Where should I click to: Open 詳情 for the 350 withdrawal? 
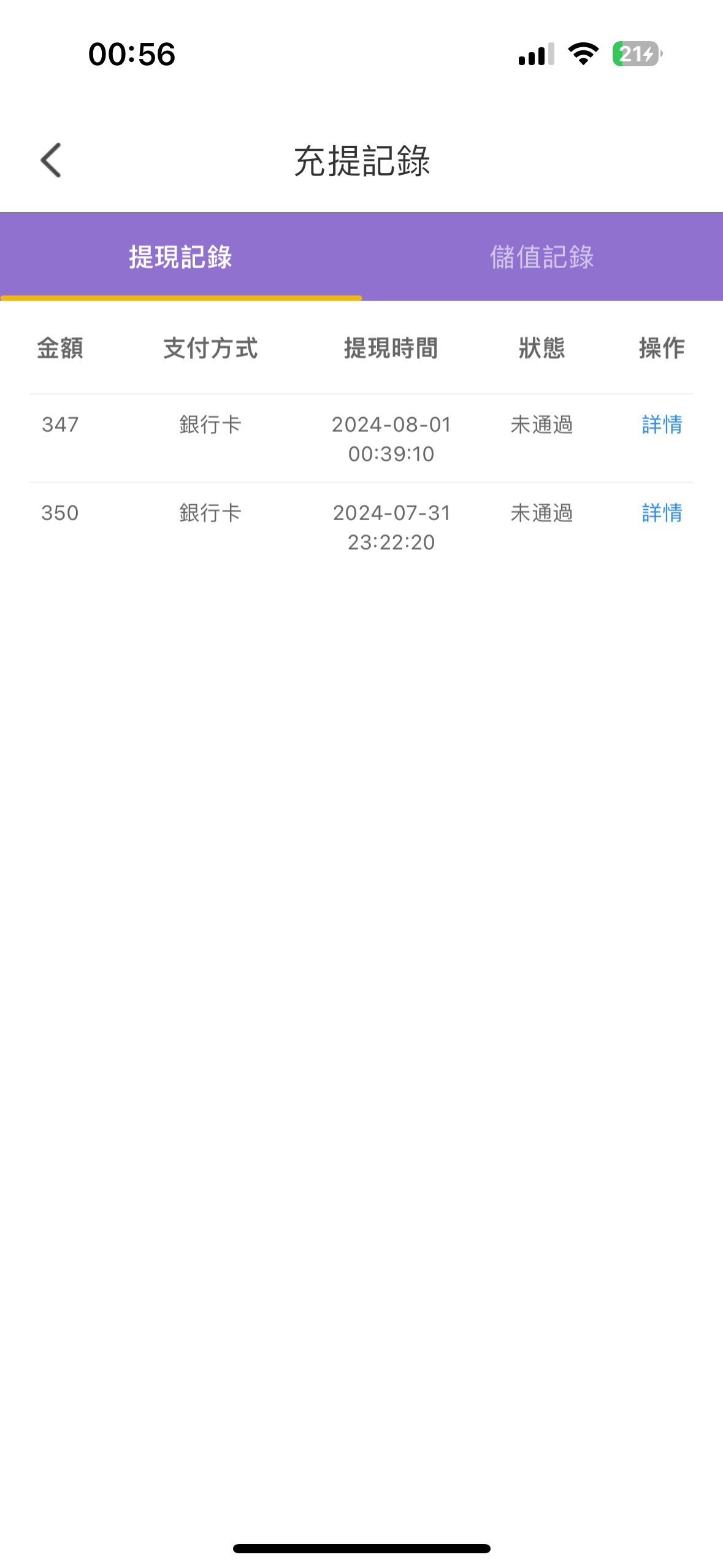[x=661, y=513]
